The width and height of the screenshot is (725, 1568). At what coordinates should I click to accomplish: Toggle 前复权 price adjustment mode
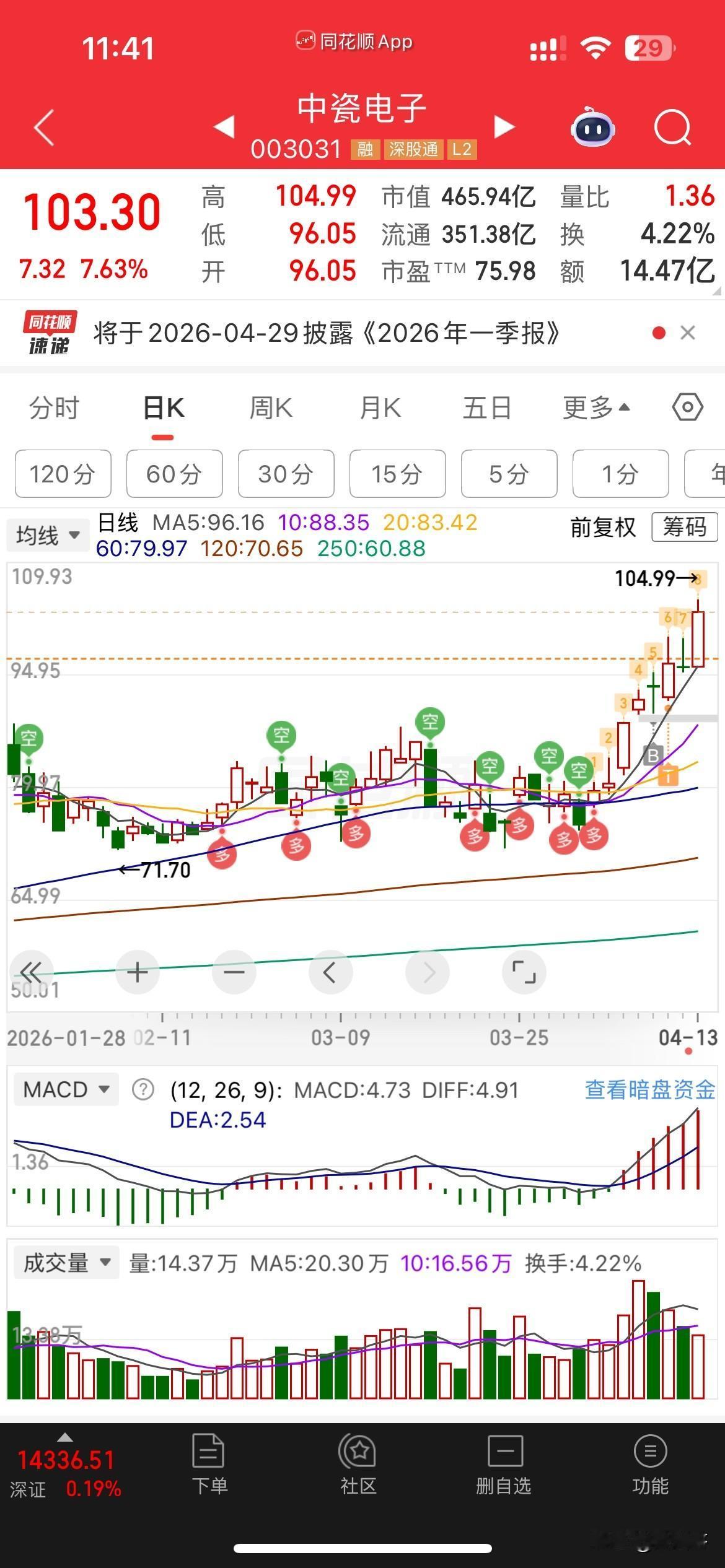602,528
